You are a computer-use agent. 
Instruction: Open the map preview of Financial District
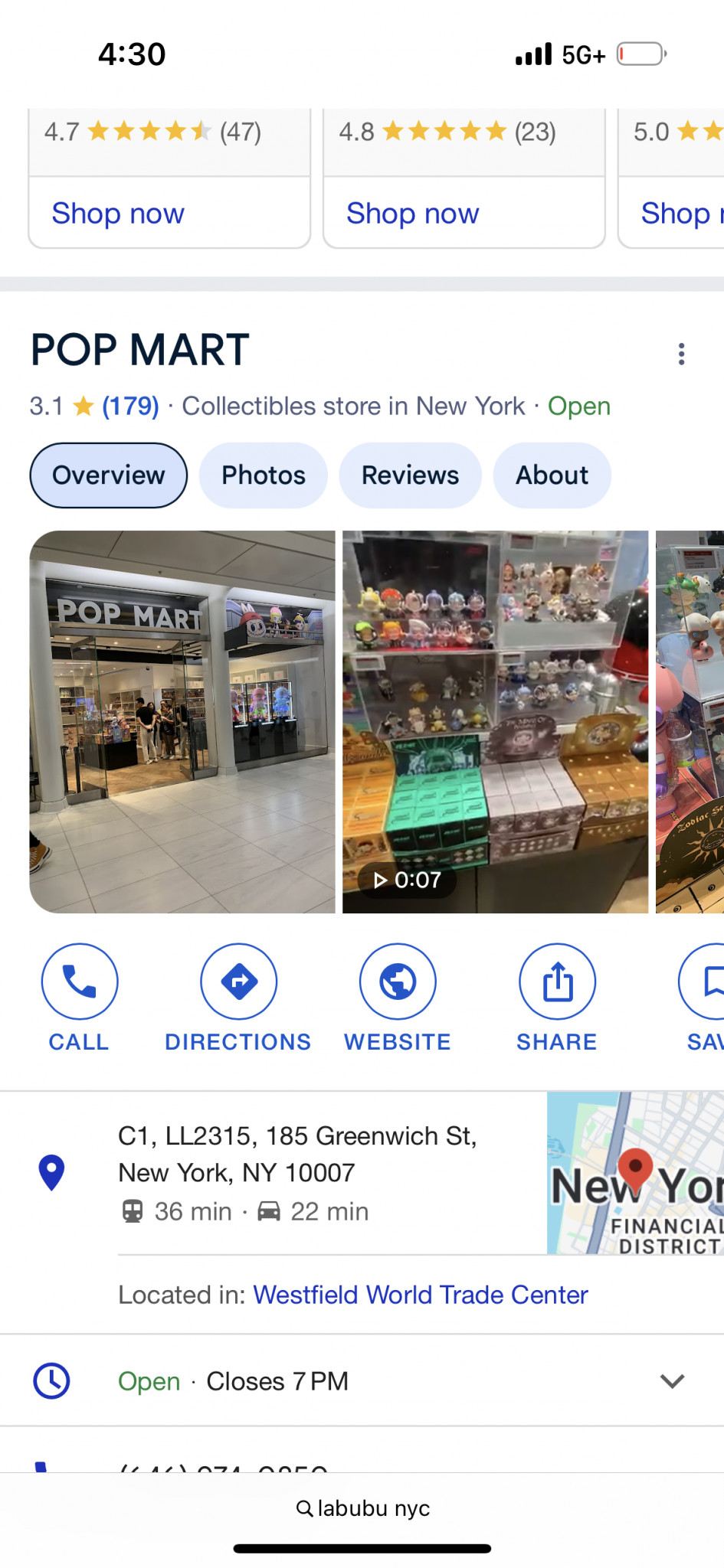pyautogui.click(x=635, y=1173)
